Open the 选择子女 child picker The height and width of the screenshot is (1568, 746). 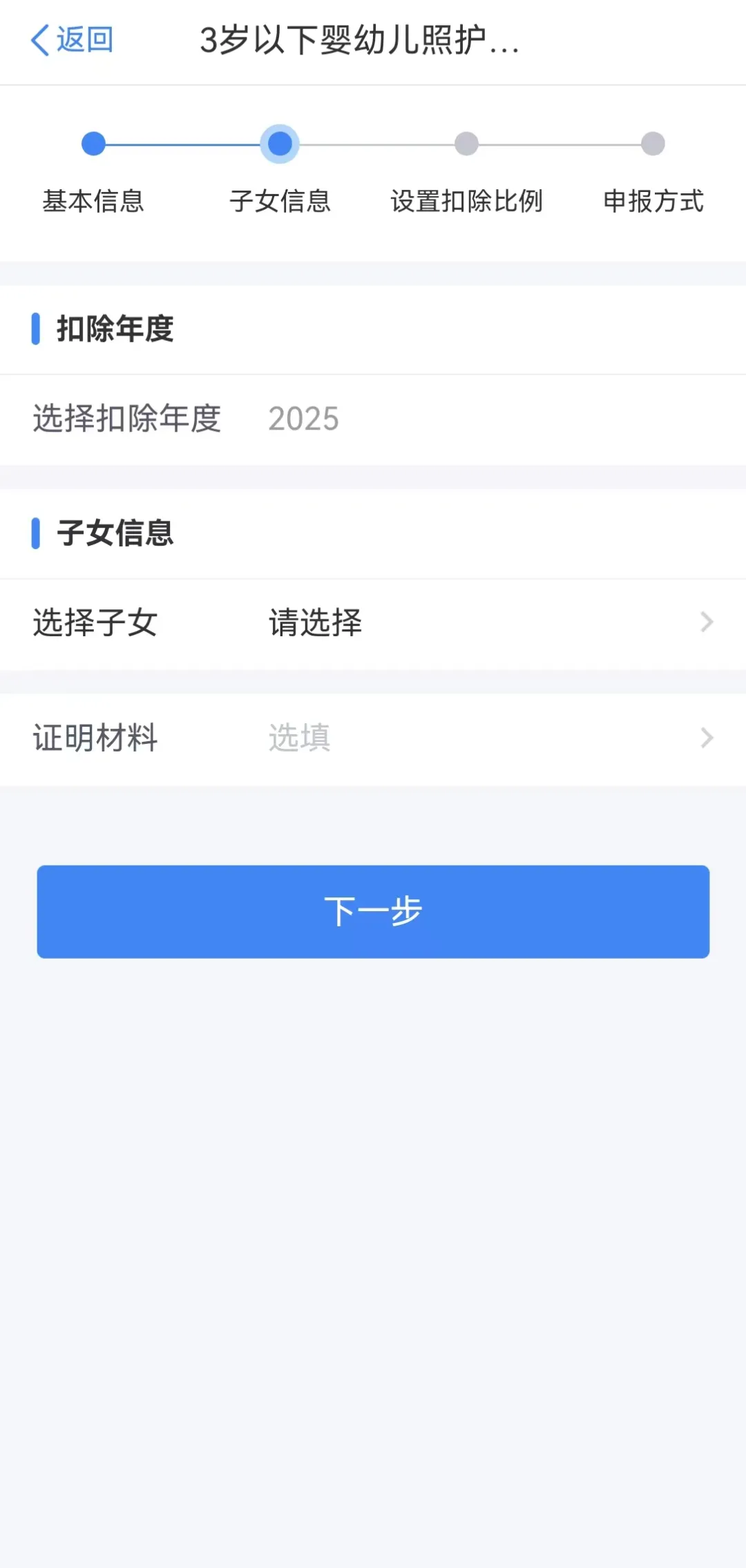373,622
